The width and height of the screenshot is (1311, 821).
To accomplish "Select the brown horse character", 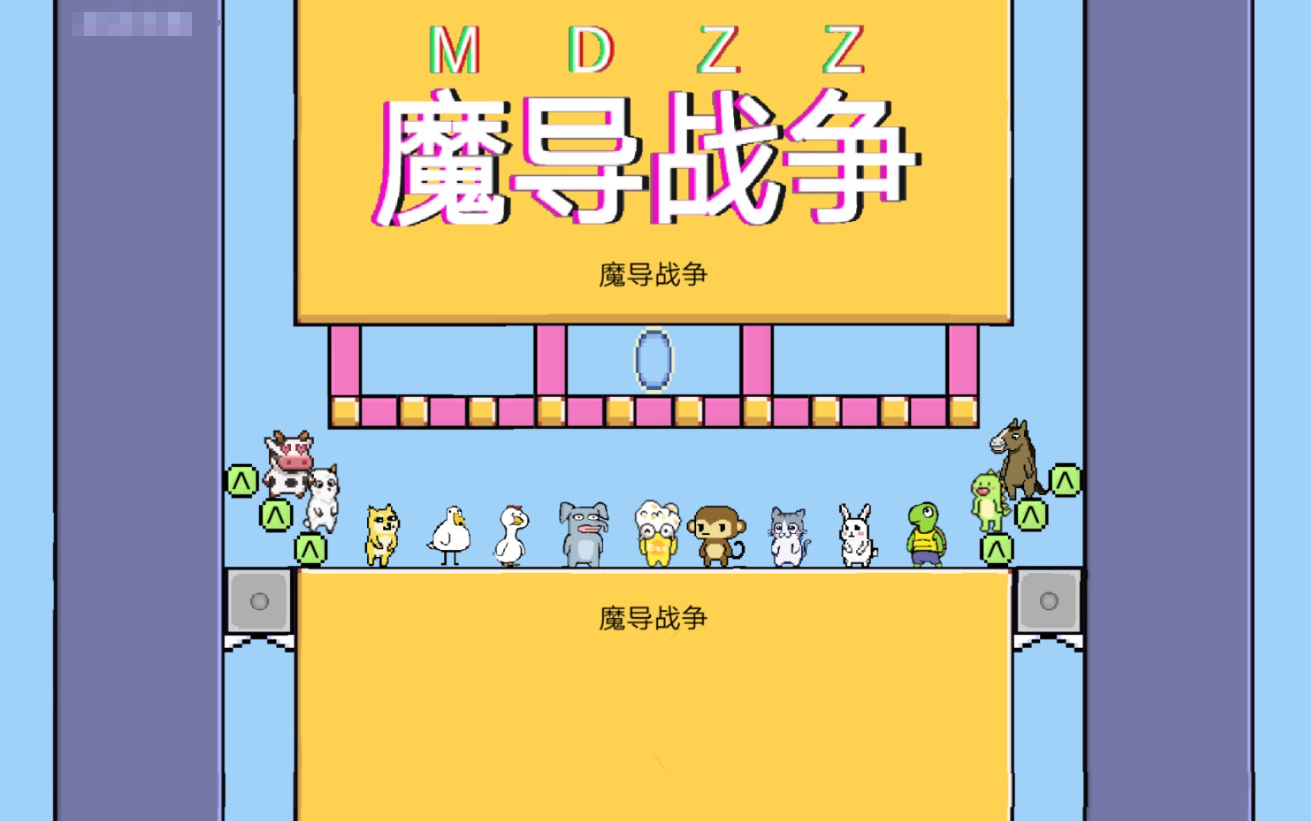I will 1017,456.
